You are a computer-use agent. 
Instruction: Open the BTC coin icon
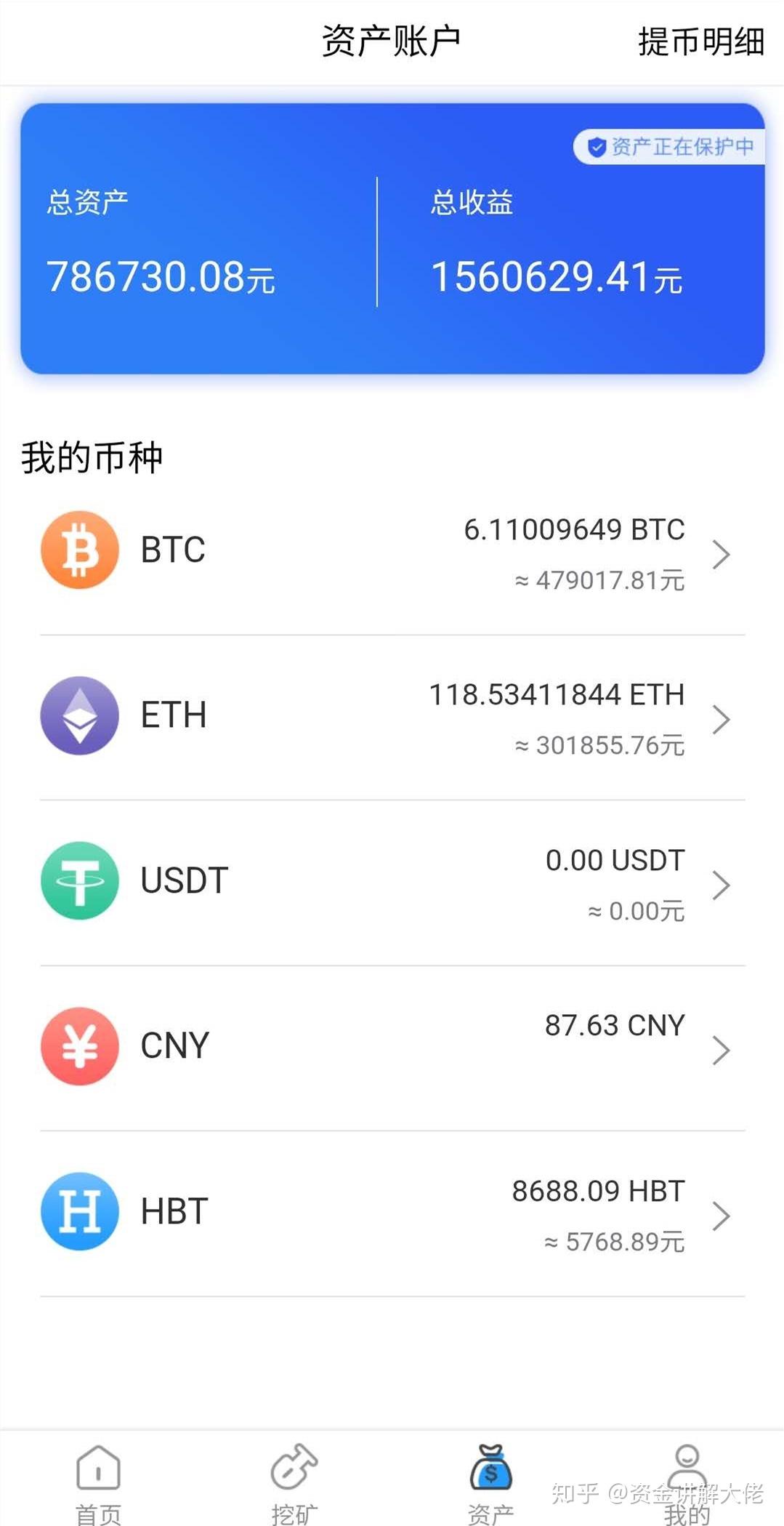coord(80,550)
